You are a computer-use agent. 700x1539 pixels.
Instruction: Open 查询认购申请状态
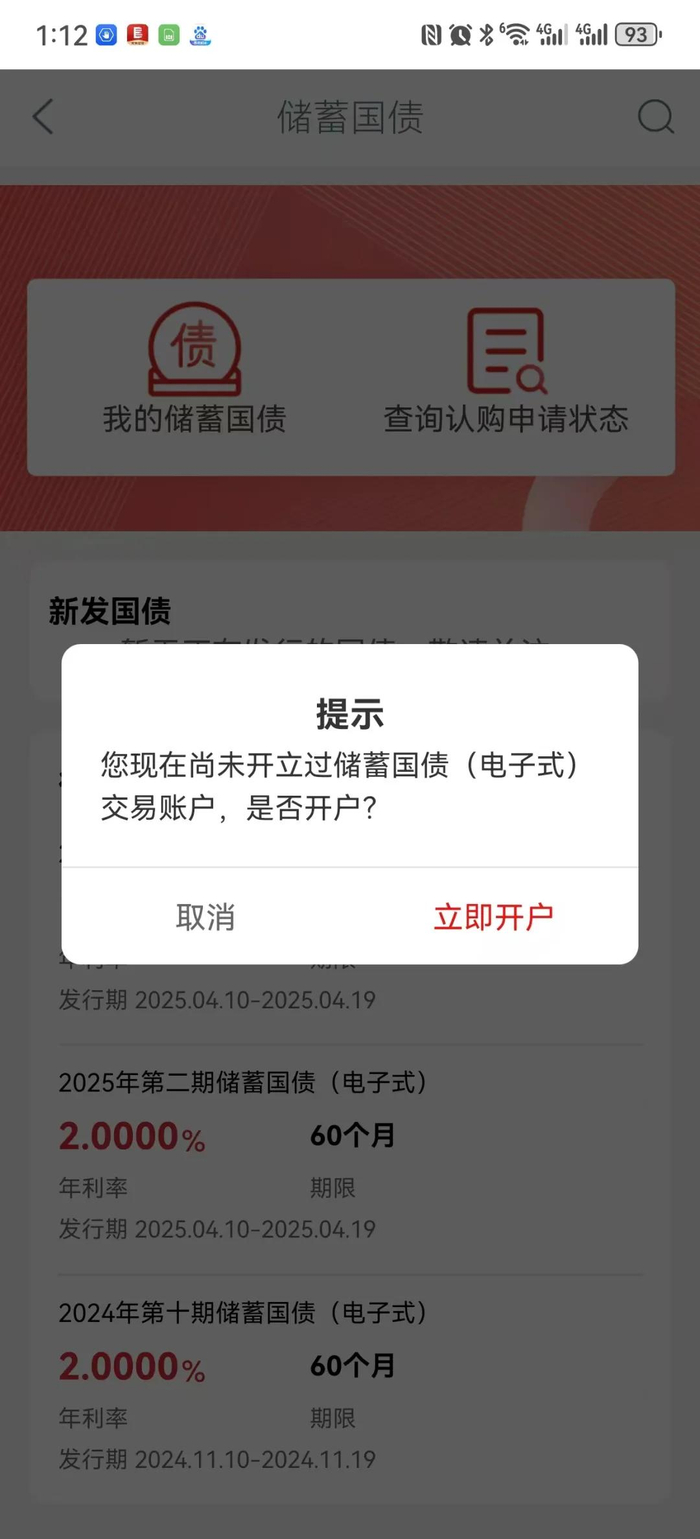pos(506,371)
